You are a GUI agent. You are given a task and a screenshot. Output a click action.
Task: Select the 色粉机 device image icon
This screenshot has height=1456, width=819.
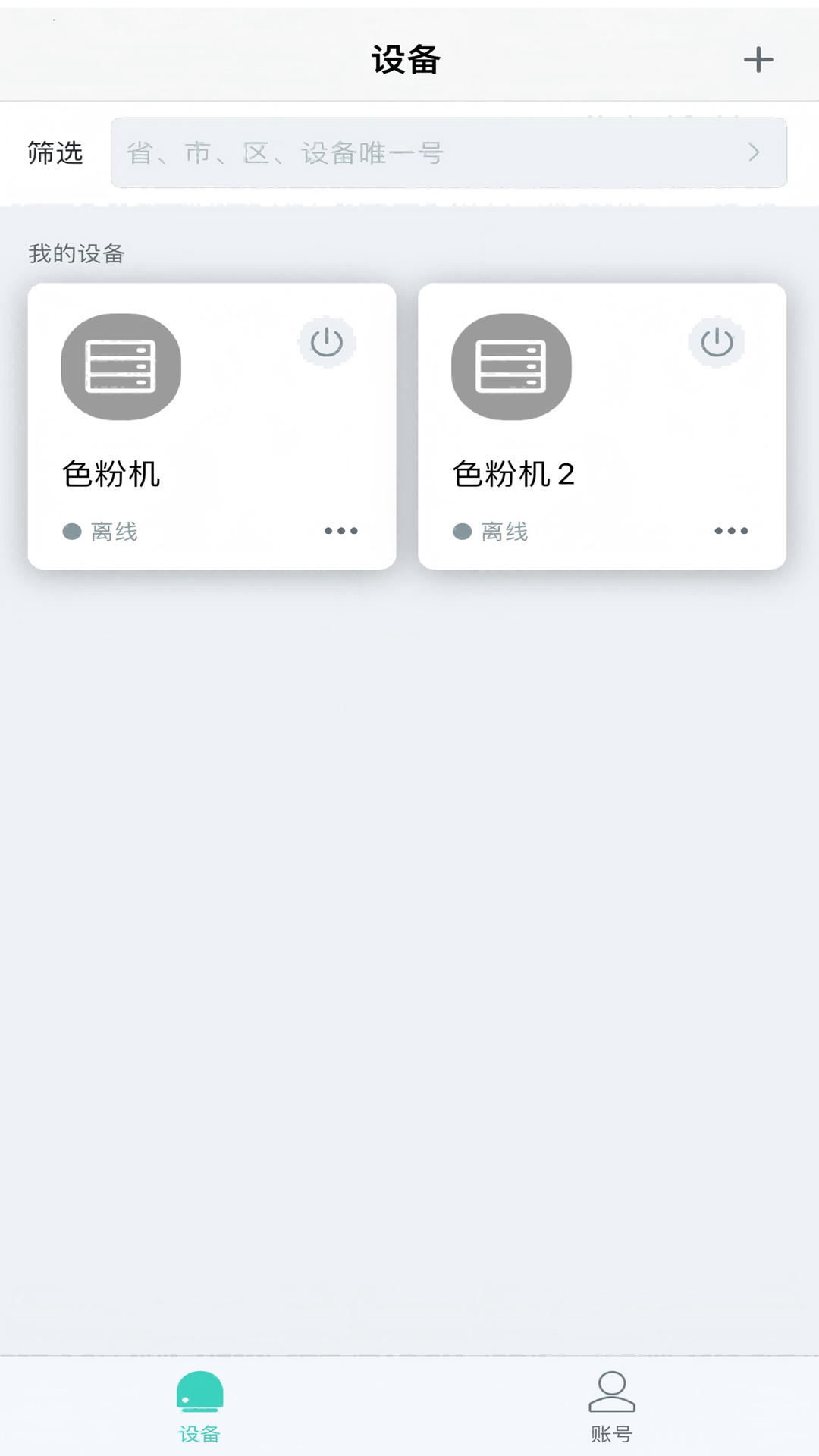[x=121, y=366]
